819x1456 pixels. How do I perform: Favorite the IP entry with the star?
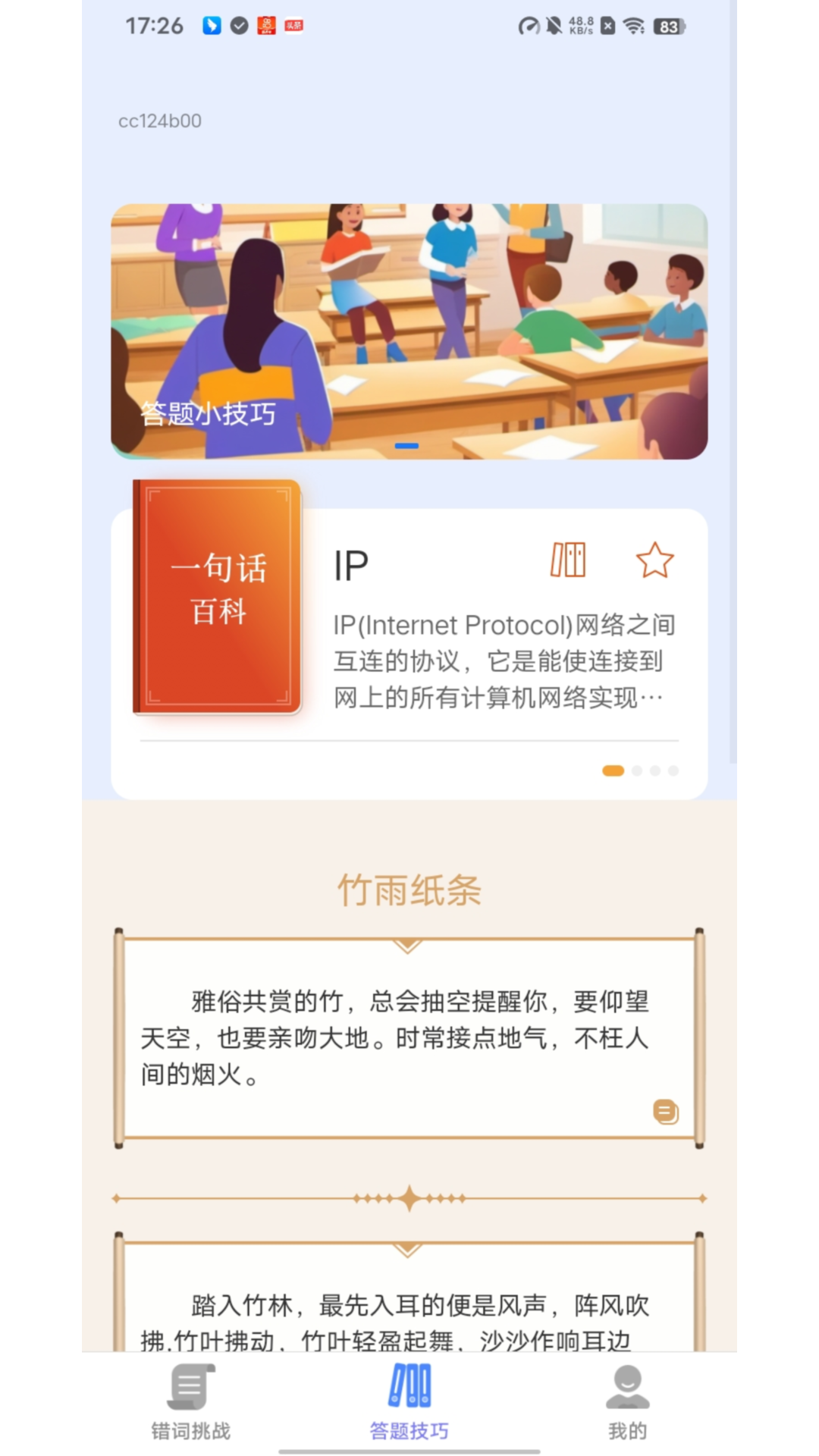click(654, 560)
